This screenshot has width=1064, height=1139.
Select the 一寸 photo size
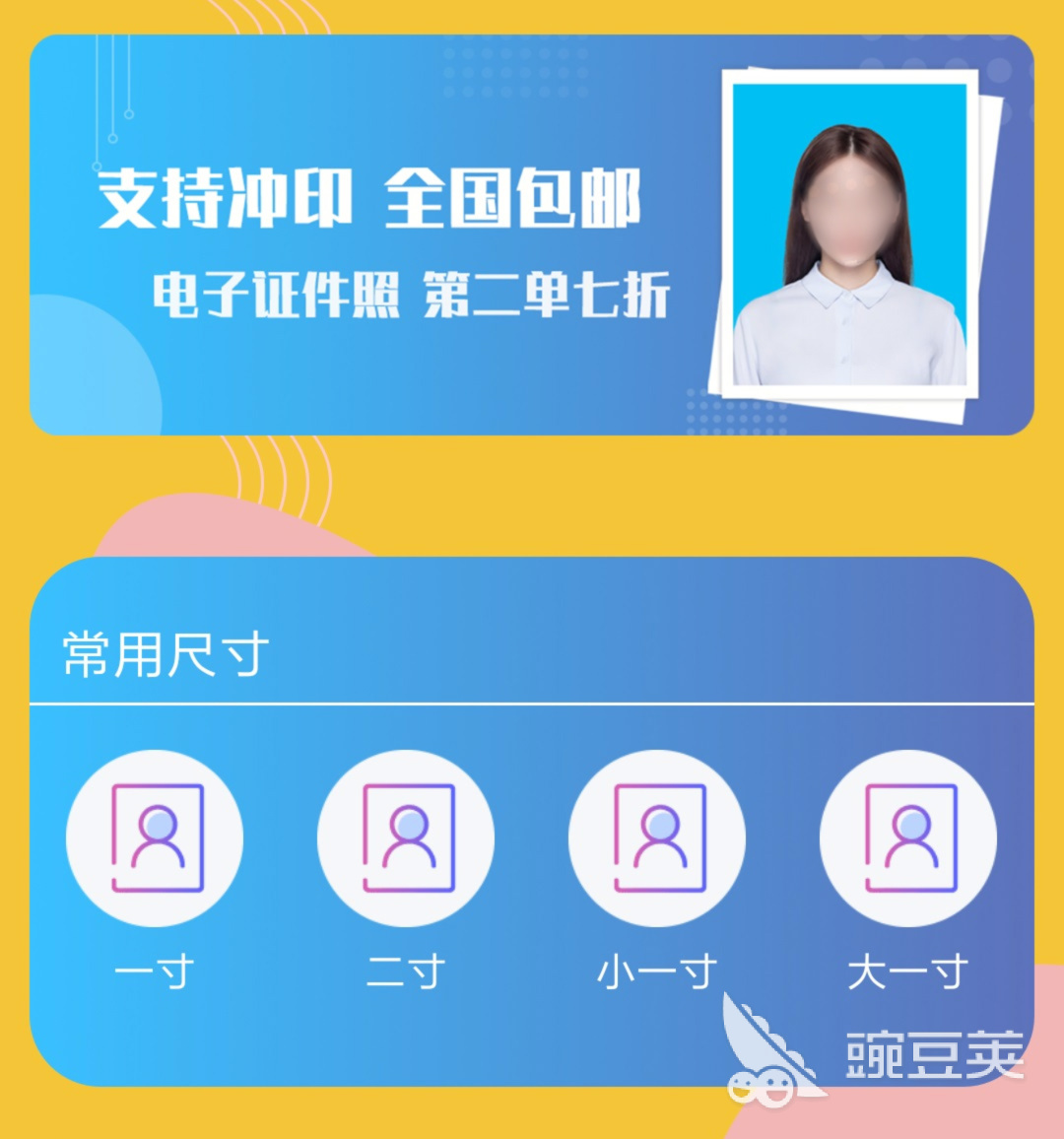click(155, 839)
